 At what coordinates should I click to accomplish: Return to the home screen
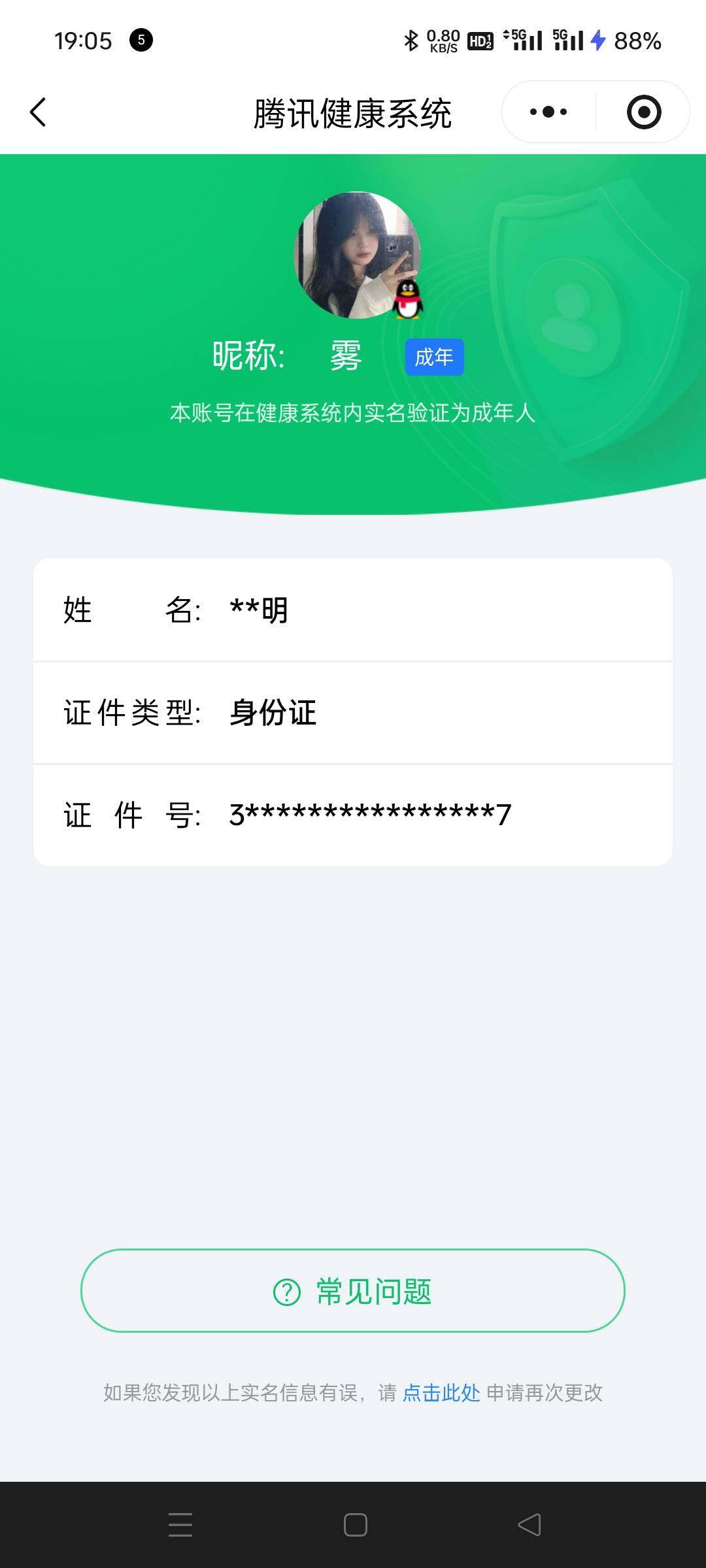355,1525
